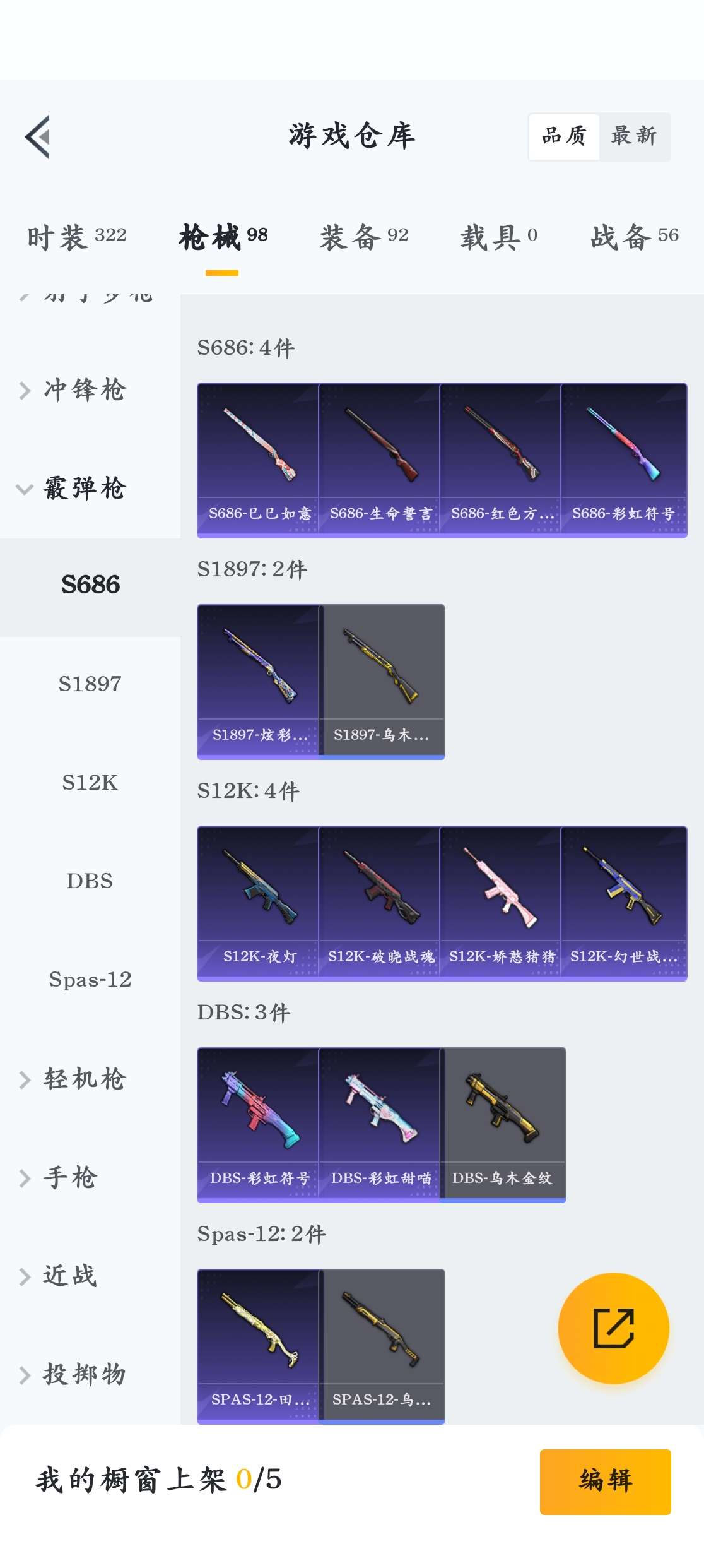The height and width of the screenshot is (1568, 704).
Task: Switch to the 时装 tab
Action: pos(76,237)
